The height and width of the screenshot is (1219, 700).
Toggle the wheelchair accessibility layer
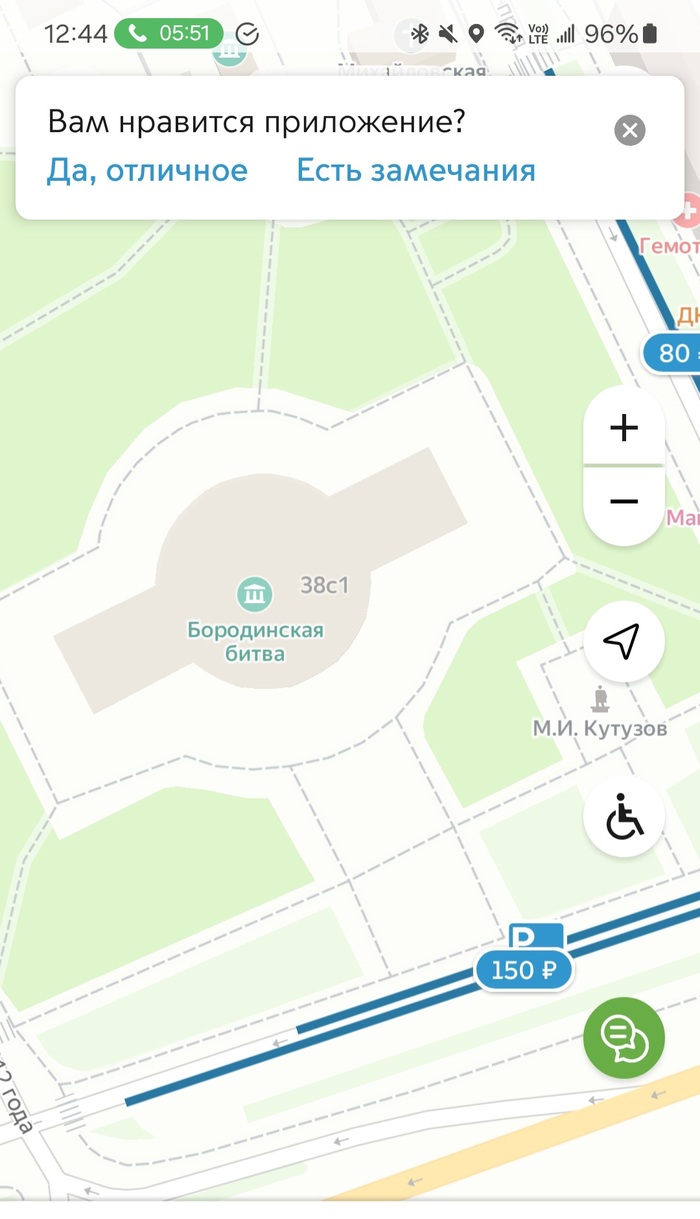(x=624, y=817)
